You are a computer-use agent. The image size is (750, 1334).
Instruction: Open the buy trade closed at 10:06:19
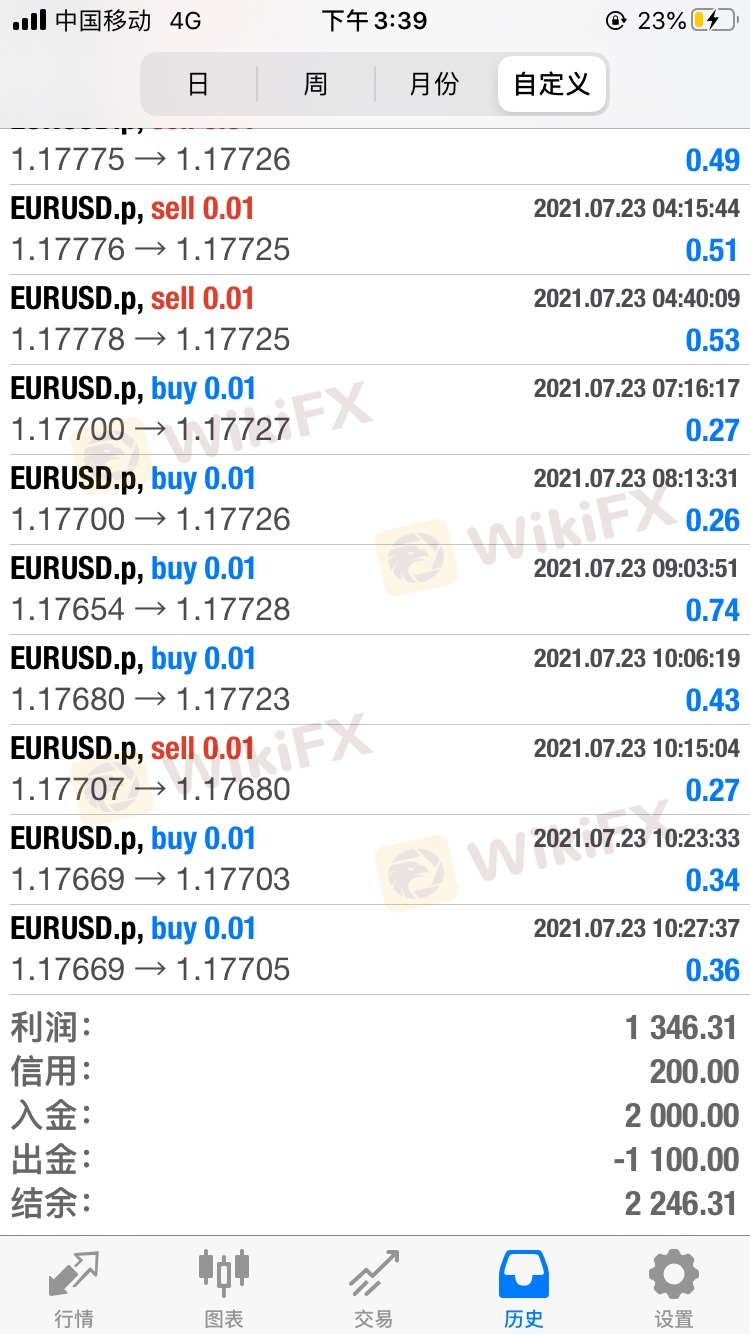point(375,679)
